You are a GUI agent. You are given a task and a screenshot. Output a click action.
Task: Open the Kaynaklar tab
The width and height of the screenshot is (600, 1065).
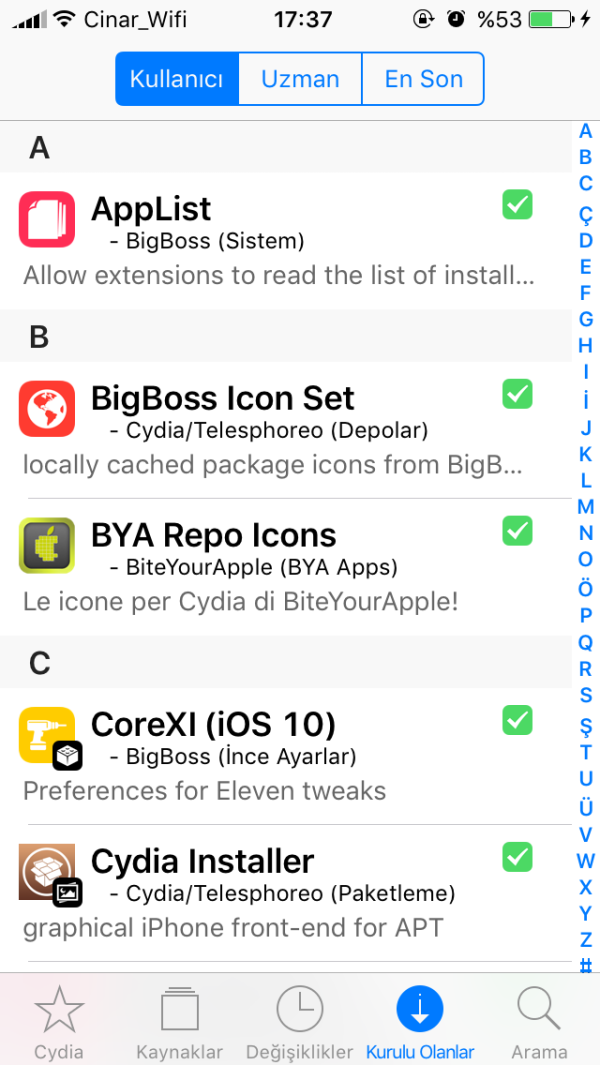pos(180,1022)
